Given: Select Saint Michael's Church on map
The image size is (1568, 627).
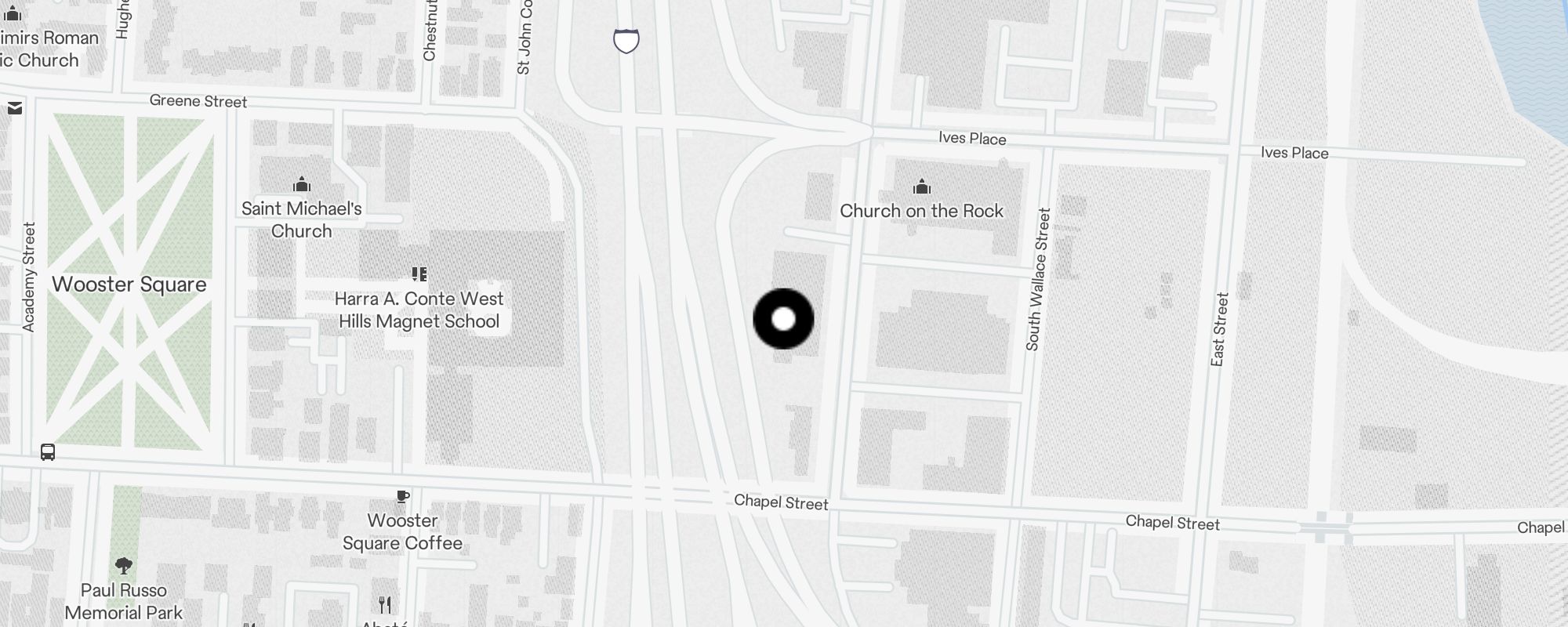Looking at the screenshot, I should (x=302, y=186).
